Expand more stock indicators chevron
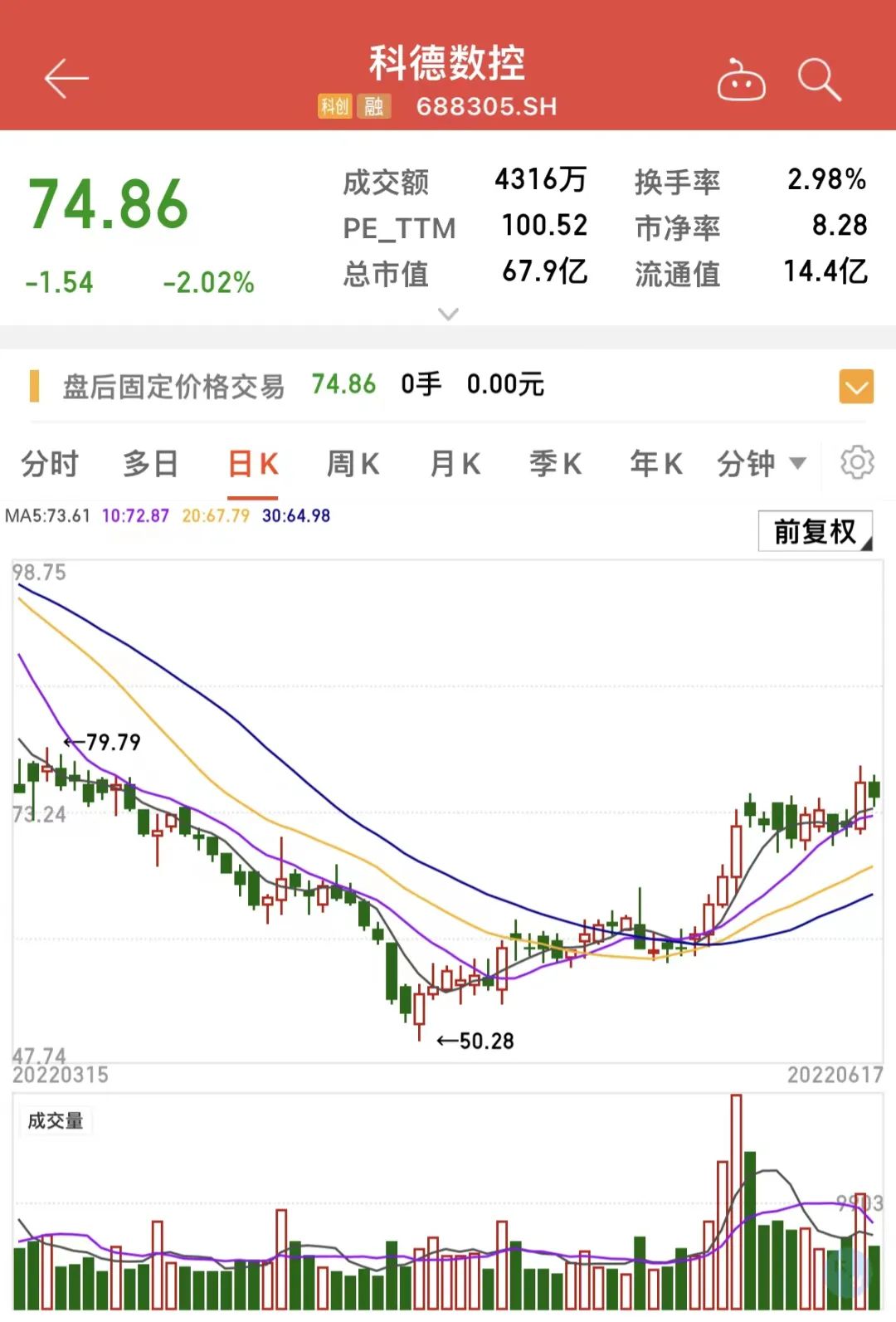 (x=448, y=314)
